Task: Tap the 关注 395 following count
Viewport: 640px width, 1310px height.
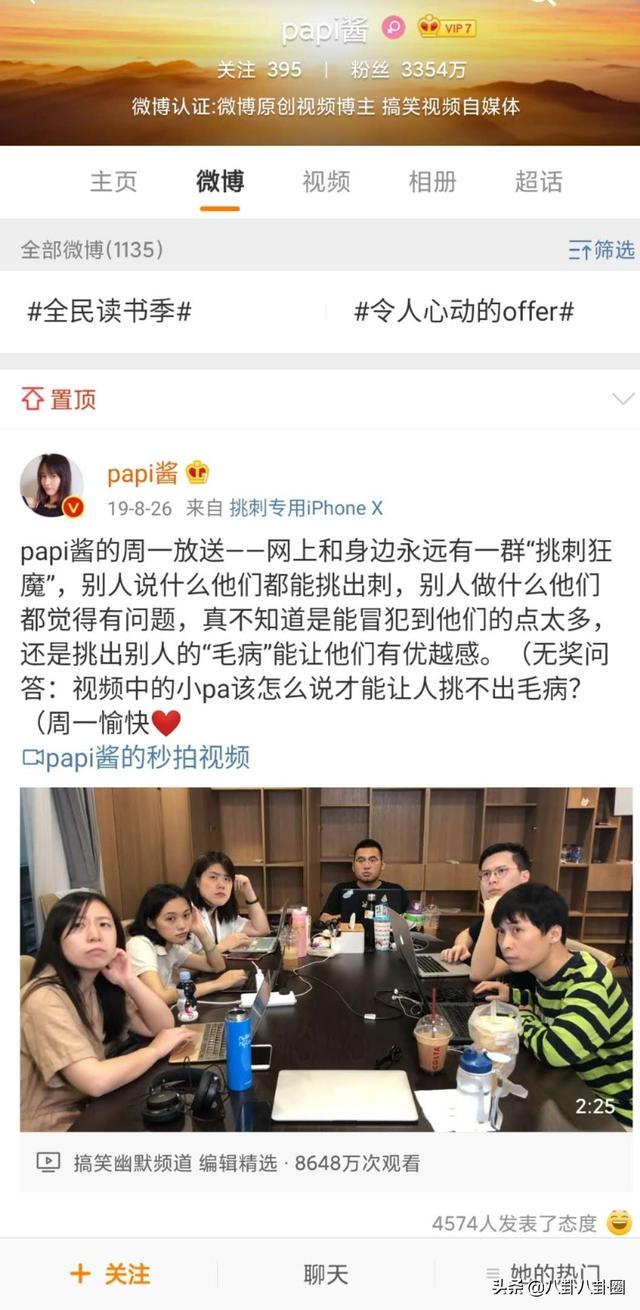Action: tap(259, 70)
